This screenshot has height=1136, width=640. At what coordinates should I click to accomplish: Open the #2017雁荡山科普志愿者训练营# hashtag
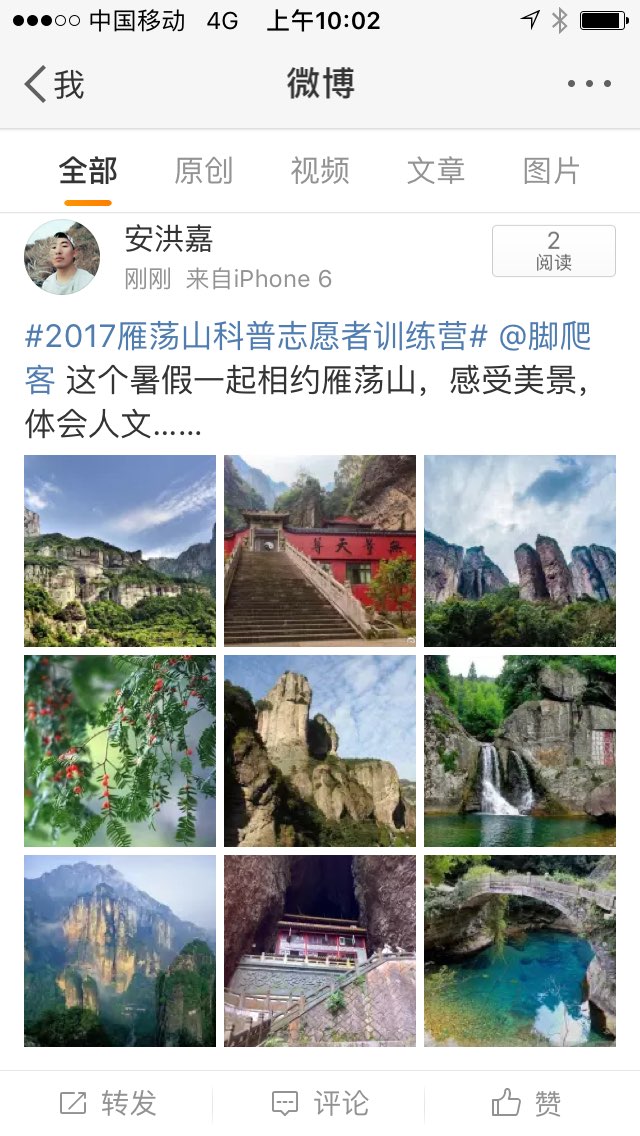point(256,337)
